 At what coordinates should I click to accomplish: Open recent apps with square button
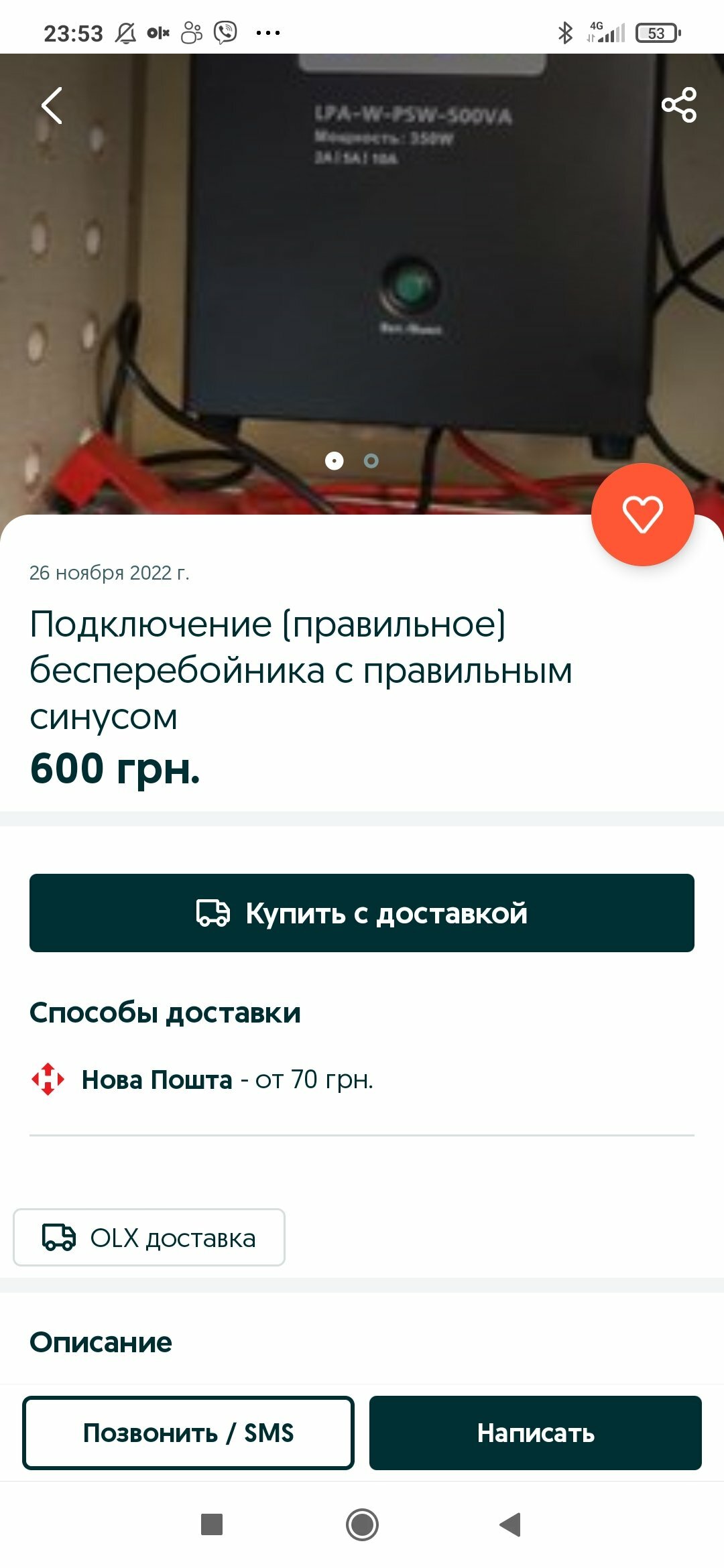click(212, 1524)
